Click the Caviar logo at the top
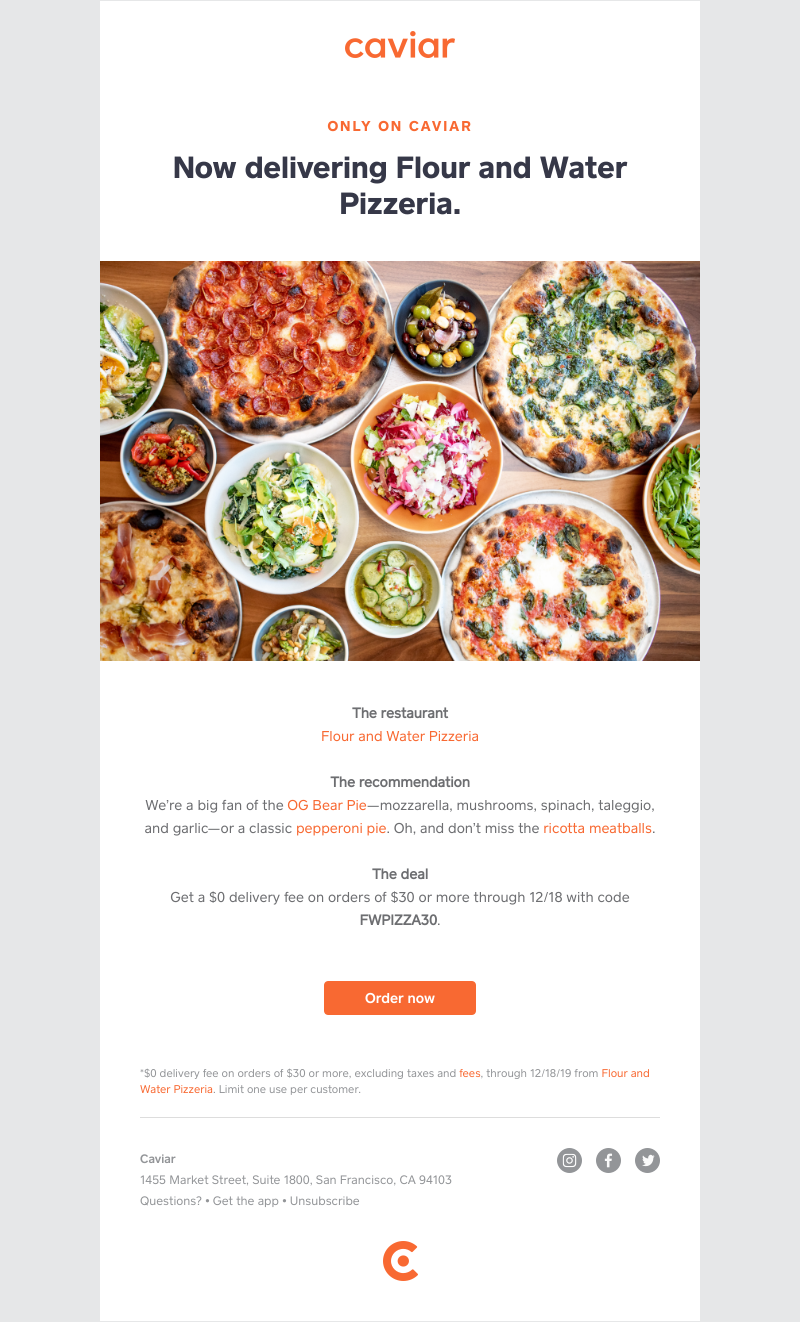 [399, 45]
